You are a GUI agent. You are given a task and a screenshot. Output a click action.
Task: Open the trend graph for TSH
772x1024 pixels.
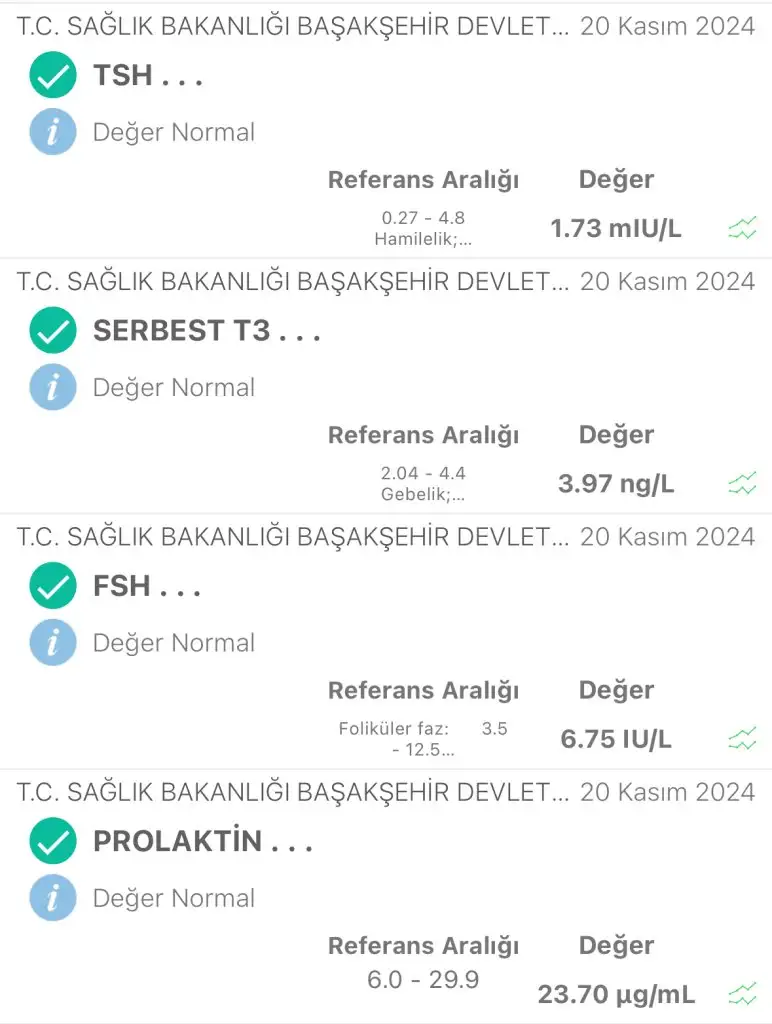point(742,229)
